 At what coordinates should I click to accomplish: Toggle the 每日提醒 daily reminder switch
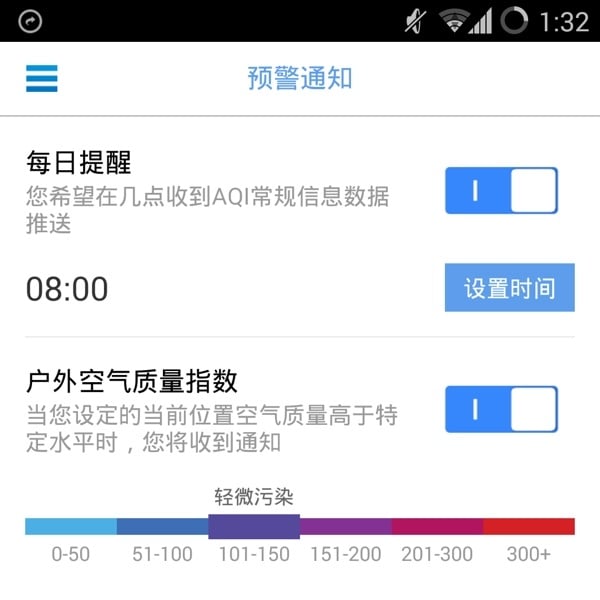coord(501,190)
